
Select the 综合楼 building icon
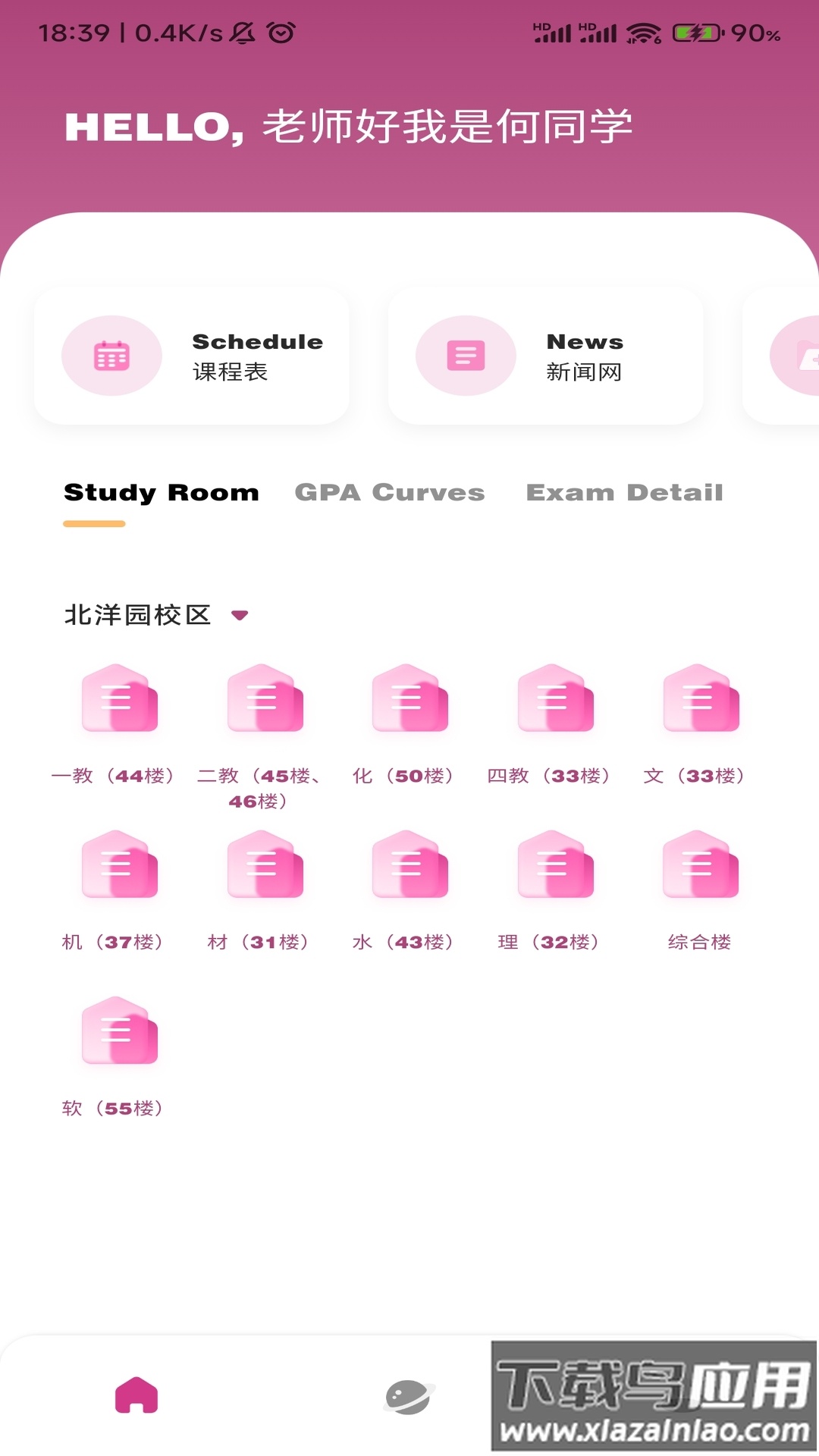pos(700,866)
